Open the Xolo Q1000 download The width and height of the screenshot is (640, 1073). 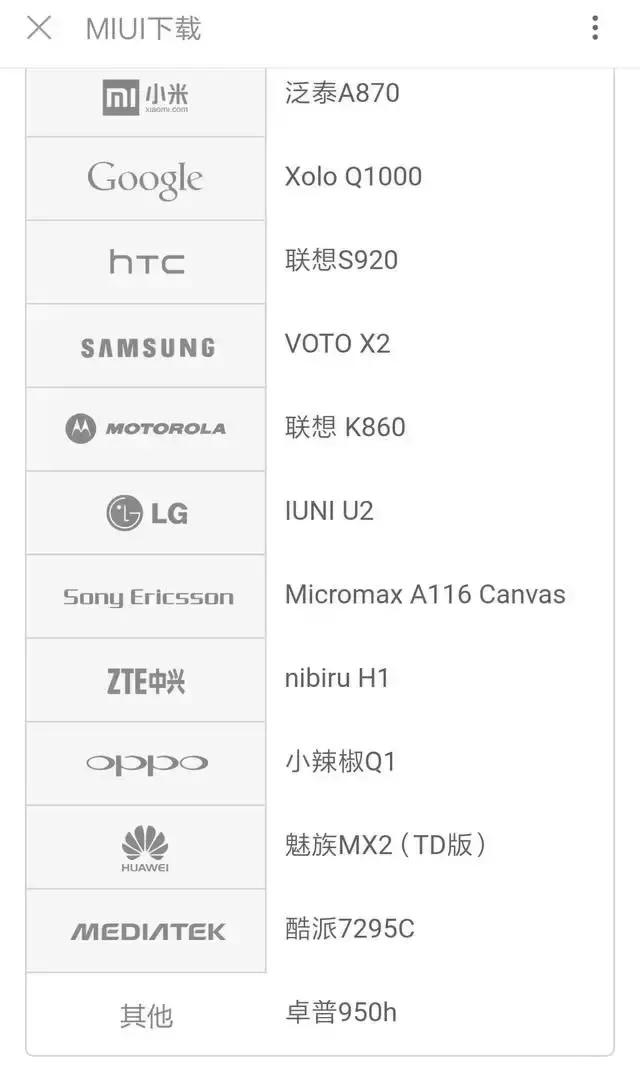click(353, 177)
